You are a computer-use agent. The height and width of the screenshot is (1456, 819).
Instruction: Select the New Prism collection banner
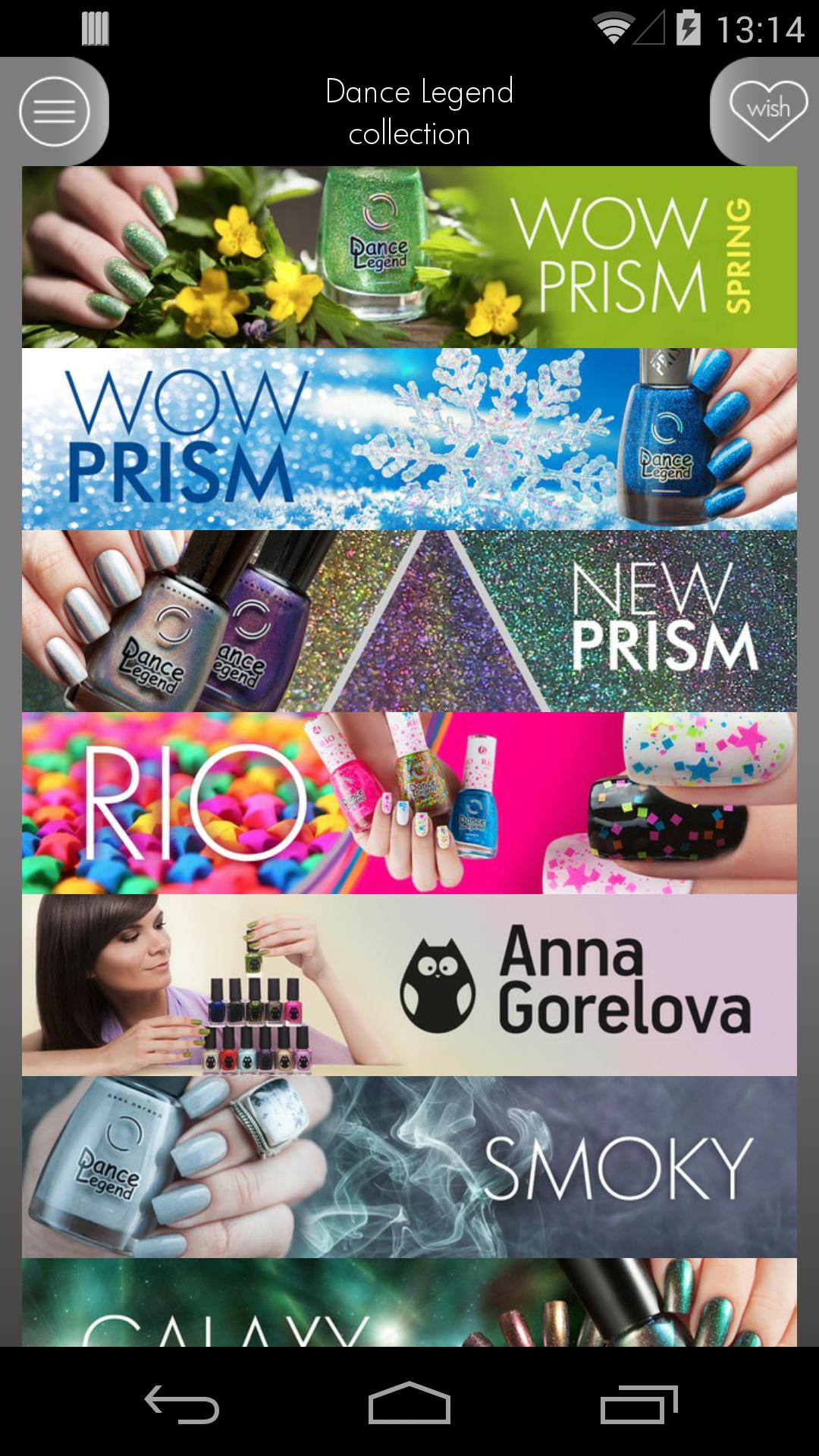tap(409, 621)
